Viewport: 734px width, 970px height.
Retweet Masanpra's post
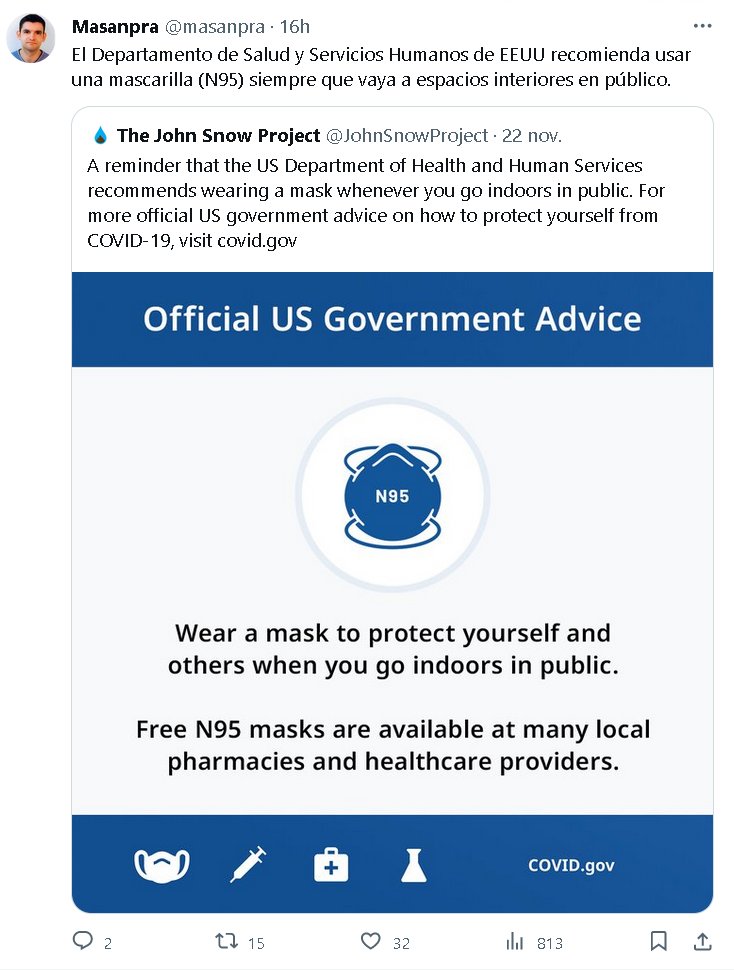[x=228, y=942]
